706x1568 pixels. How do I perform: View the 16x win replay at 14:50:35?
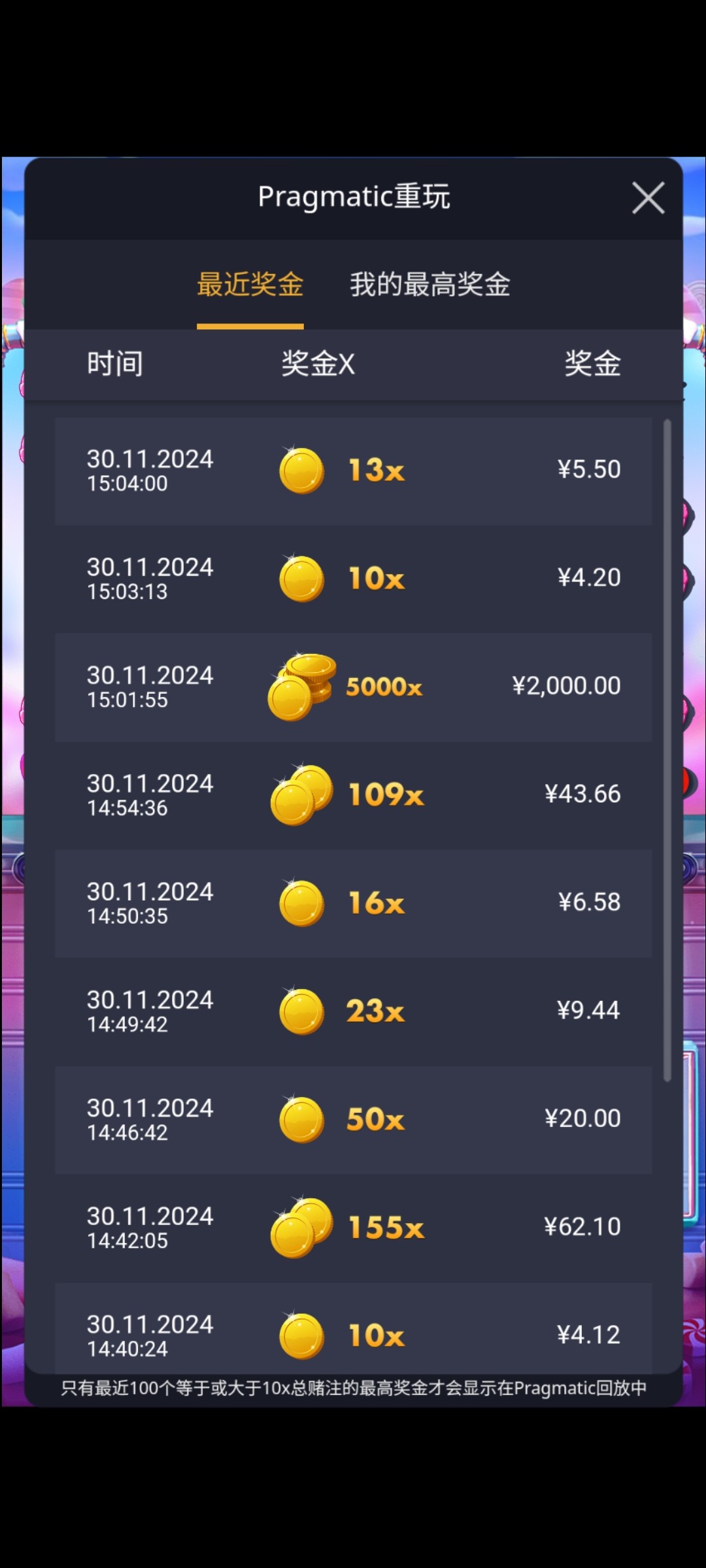coord(354,904)
